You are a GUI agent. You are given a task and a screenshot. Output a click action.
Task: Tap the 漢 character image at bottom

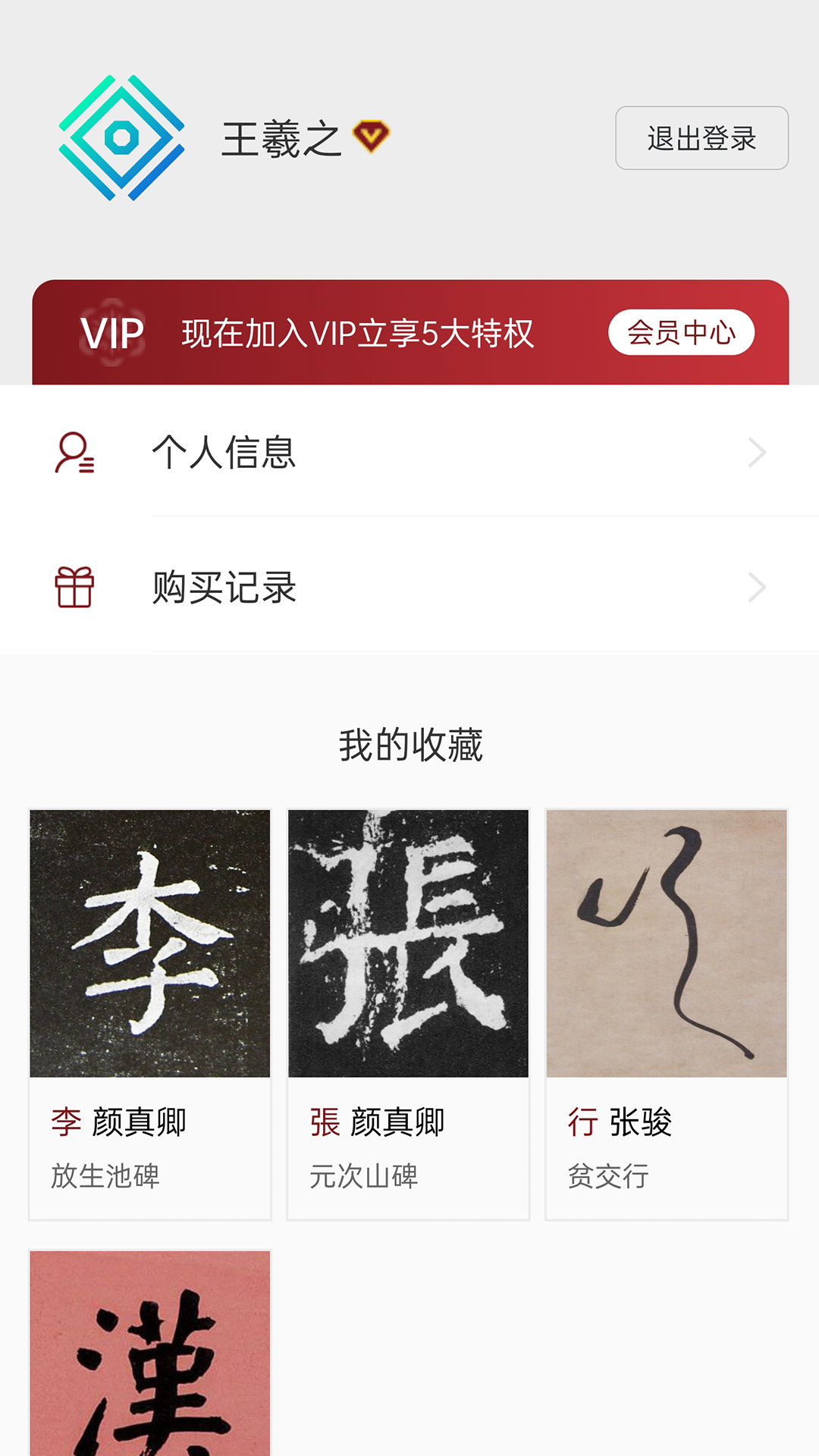(149, 1357)
